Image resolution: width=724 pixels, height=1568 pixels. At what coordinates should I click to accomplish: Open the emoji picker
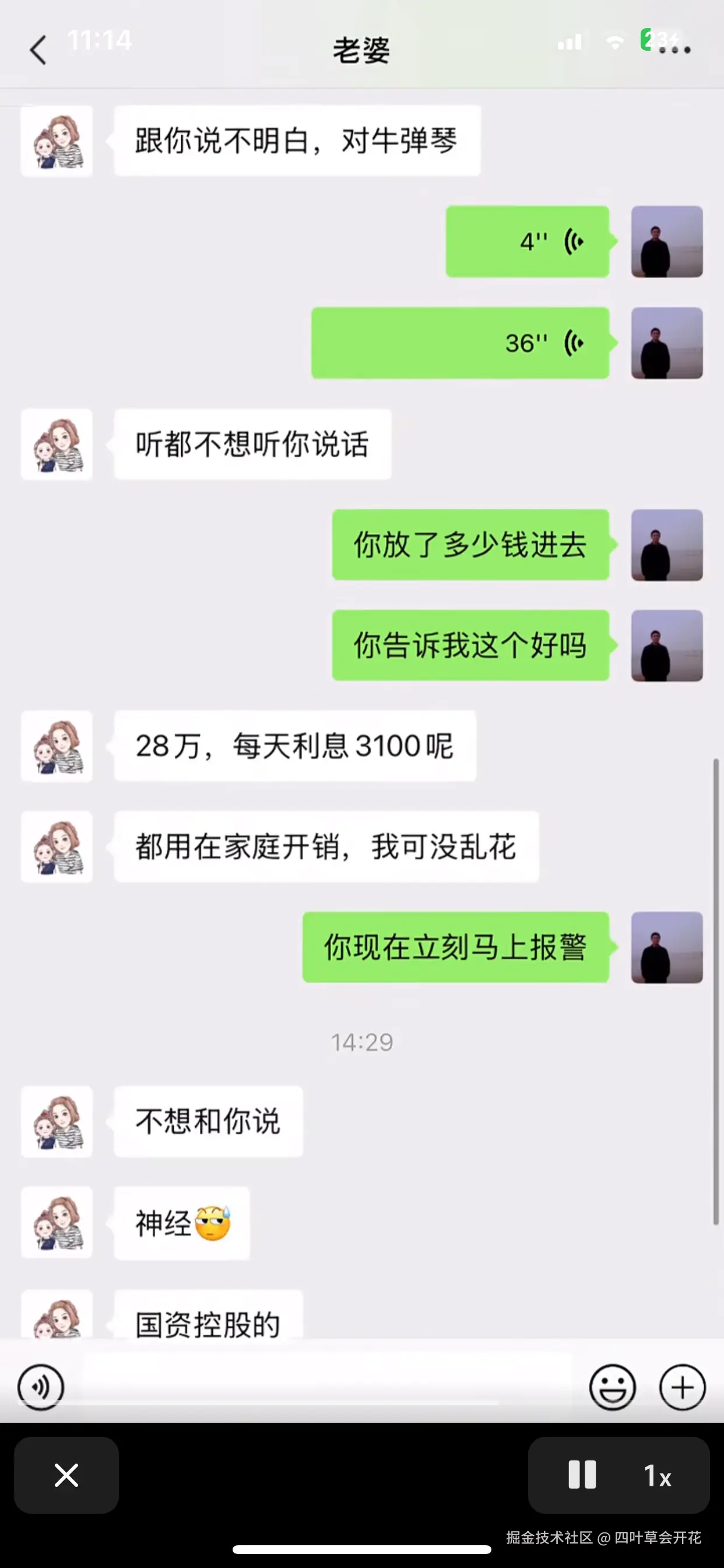point(613,1387)
